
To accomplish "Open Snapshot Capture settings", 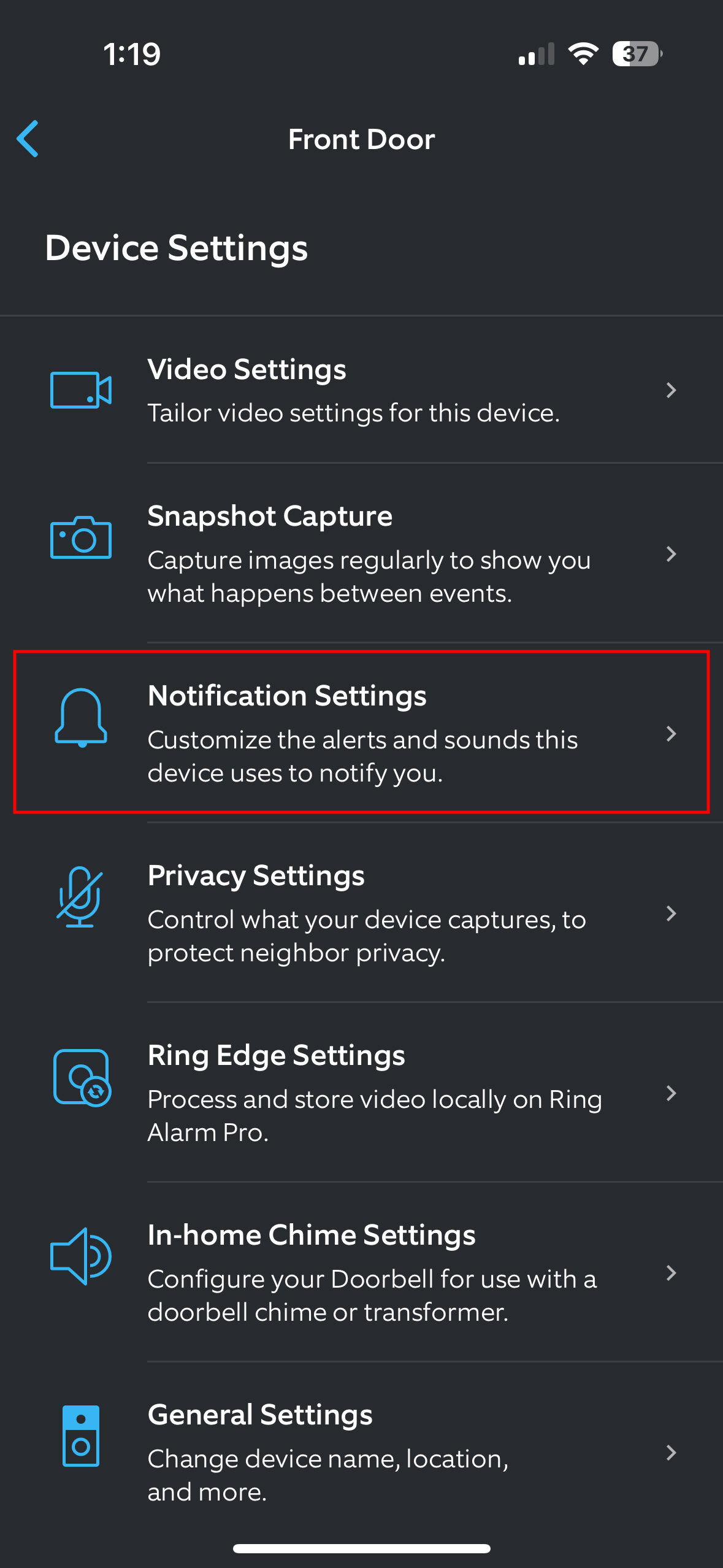I will tap(361, 553).
